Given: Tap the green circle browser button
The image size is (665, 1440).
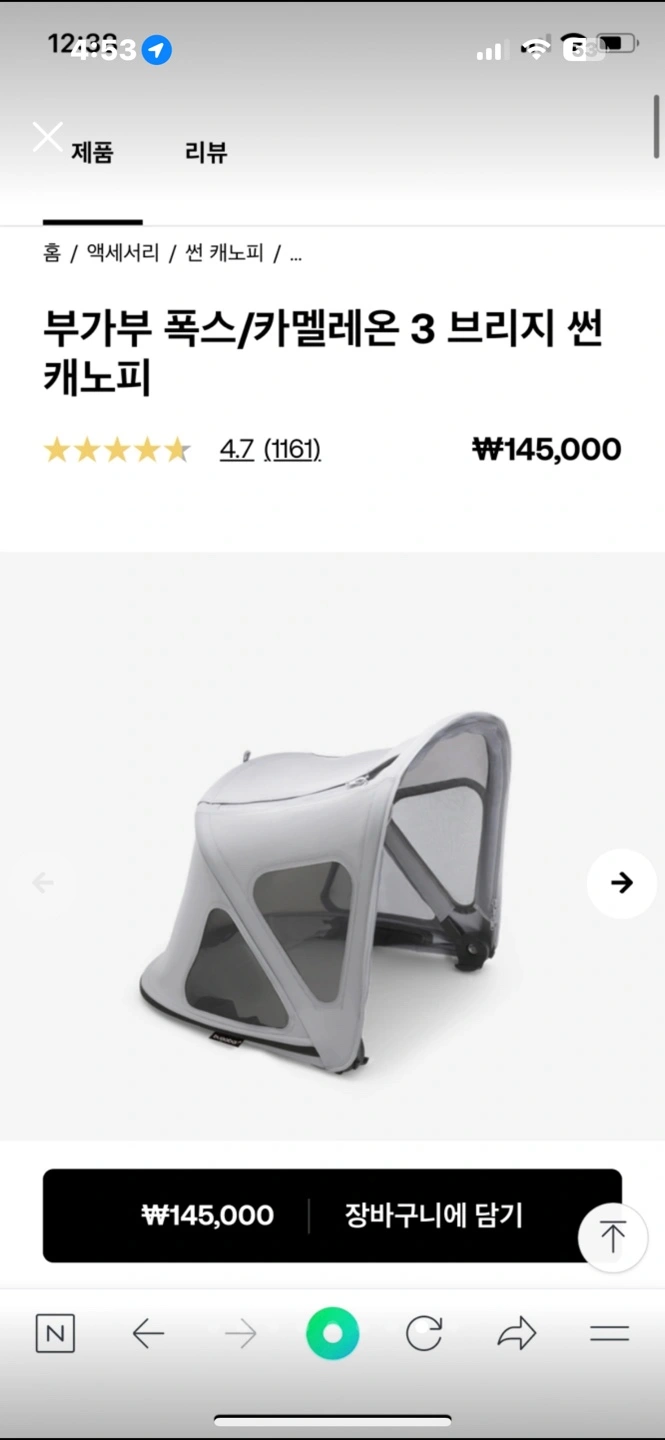Looking at the screenshot, I should 332,1334.
